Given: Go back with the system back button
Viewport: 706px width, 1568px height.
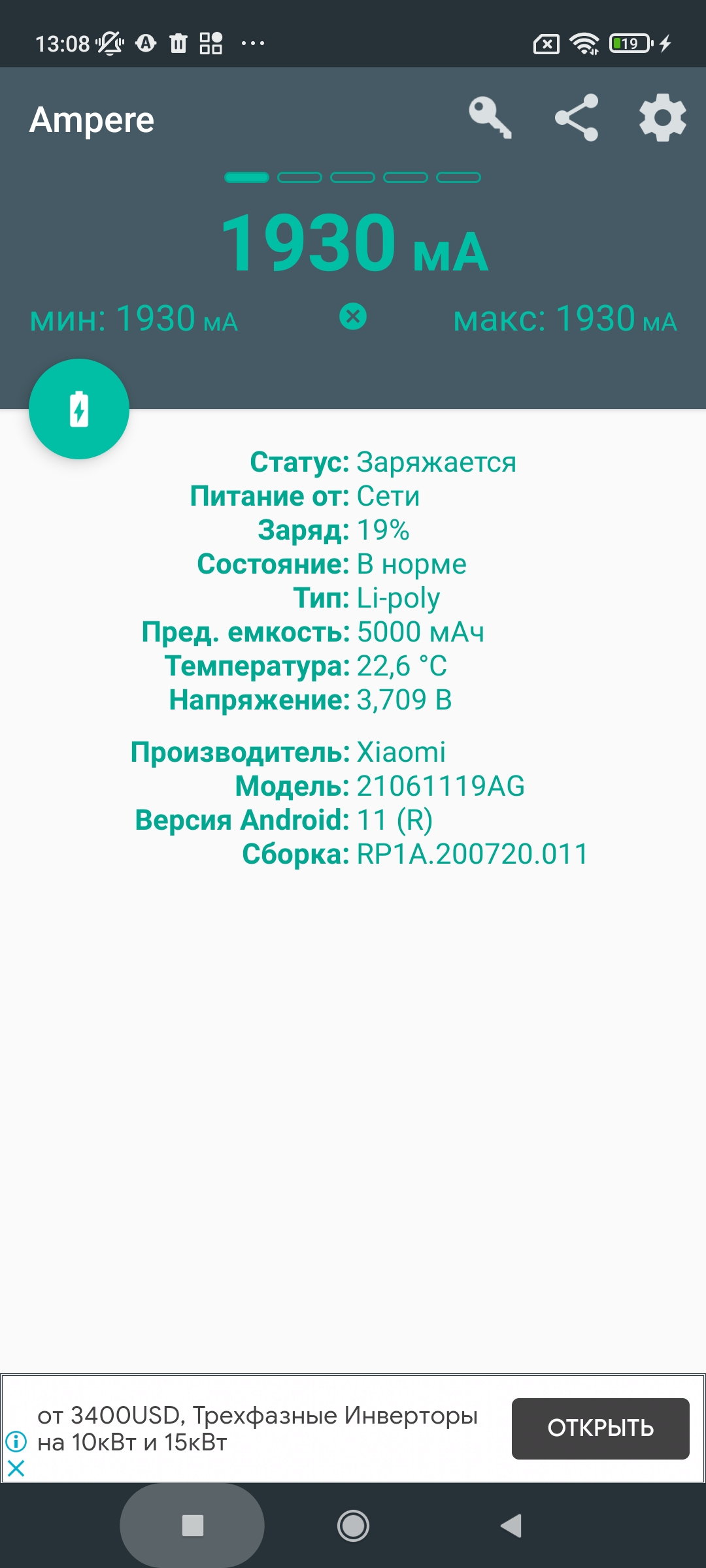Looking at the screenshot, I should 512,1526.
